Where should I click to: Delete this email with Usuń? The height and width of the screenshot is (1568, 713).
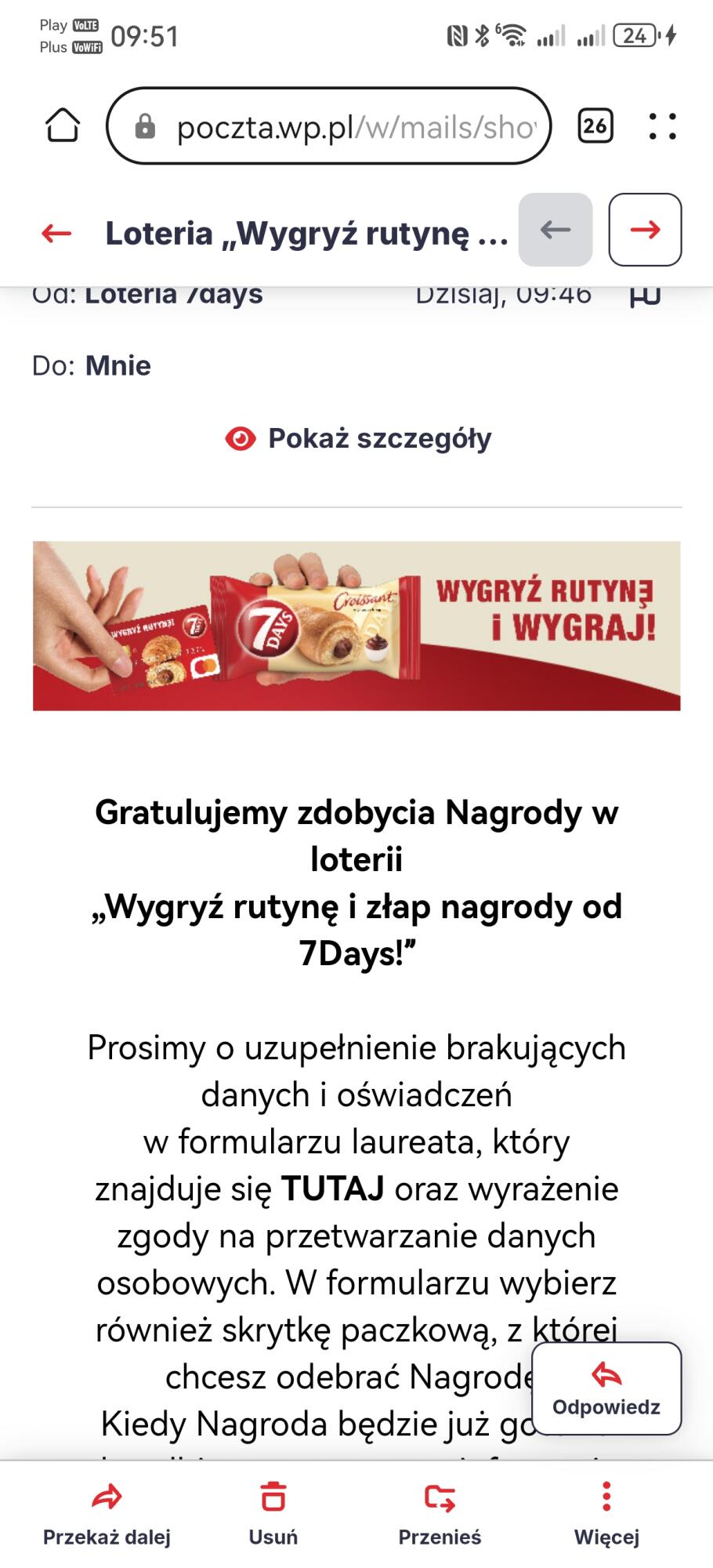pyautogui.click(x=273, y=1515)
